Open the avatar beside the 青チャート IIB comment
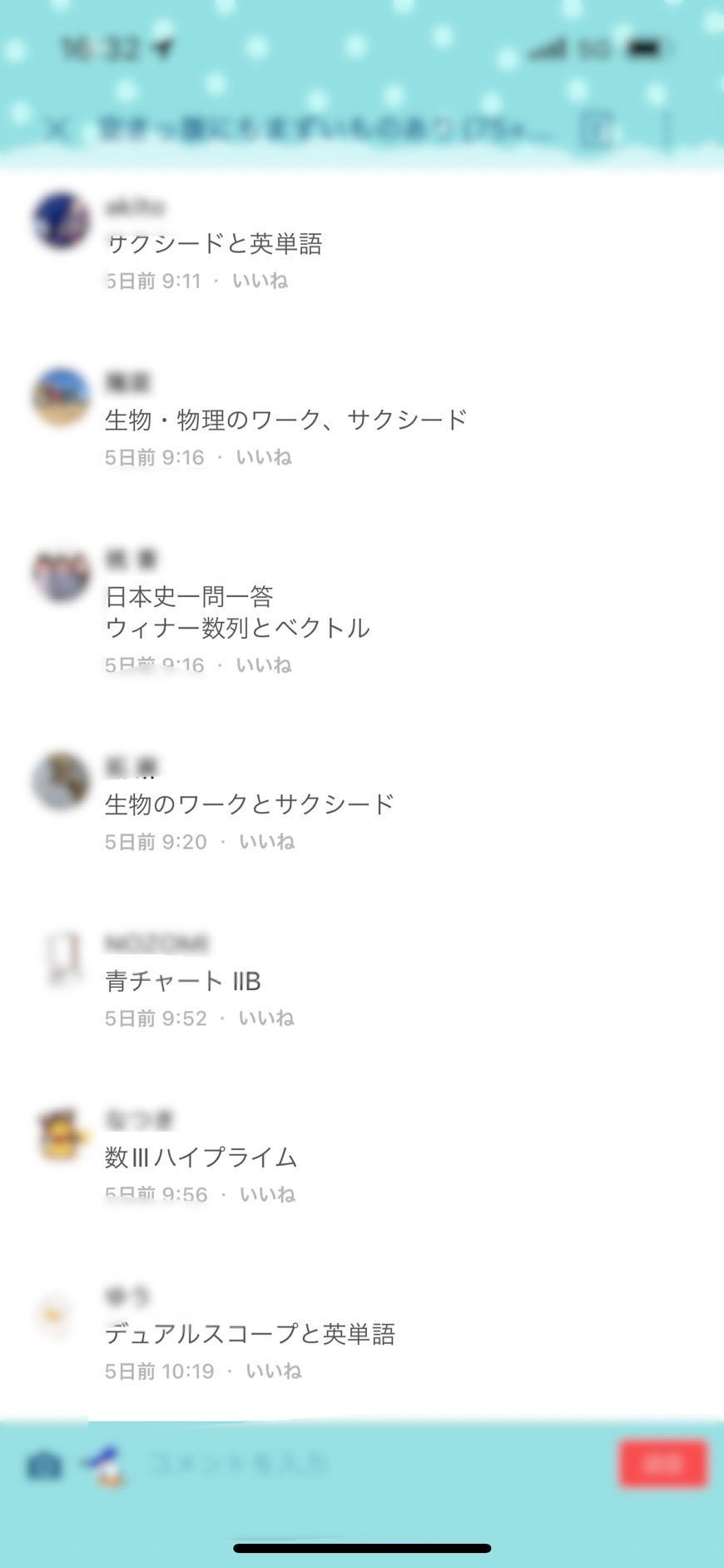The image size is (724, 1568). 61,958
